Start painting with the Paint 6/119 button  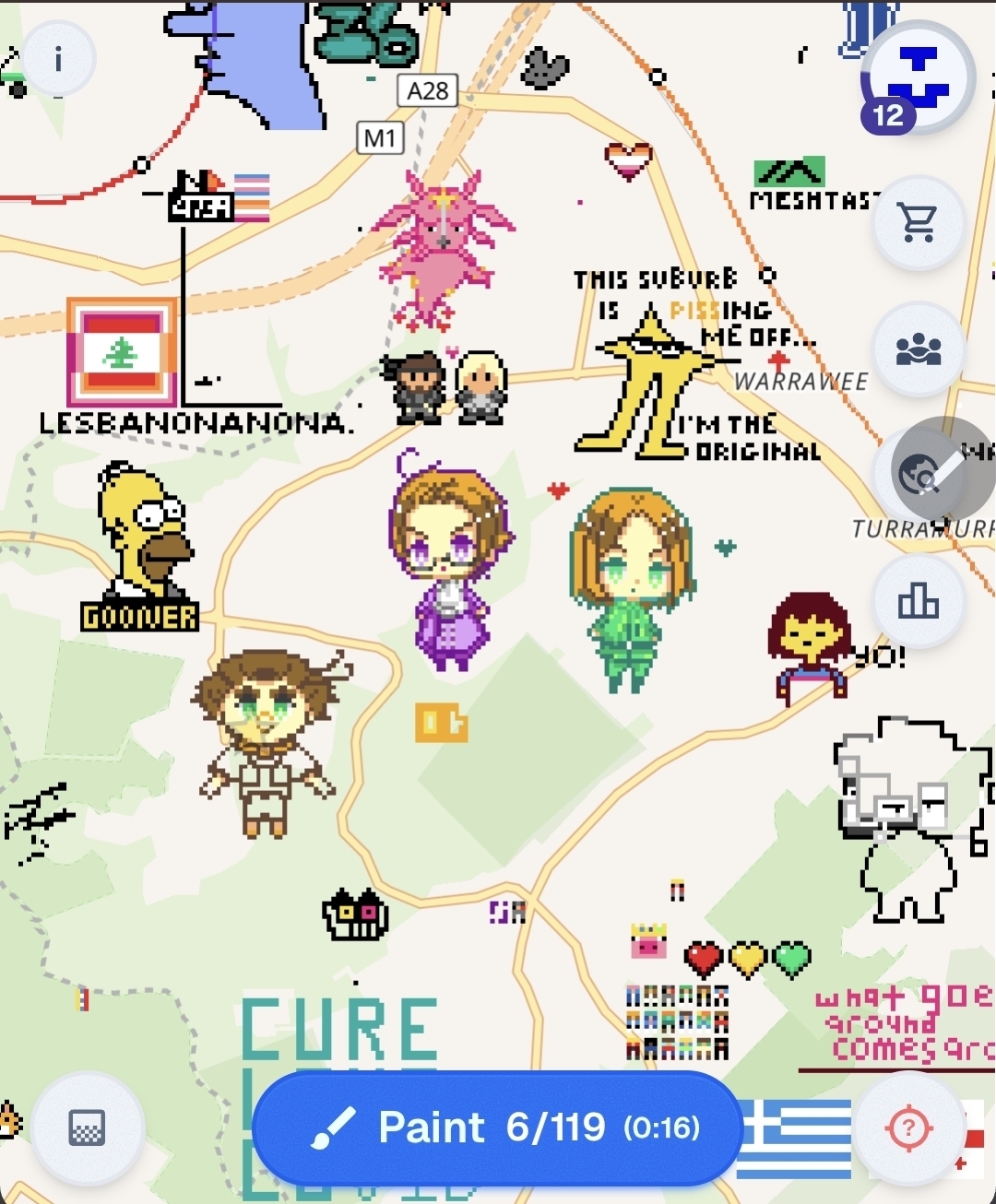pyautogui.click(x=496, y=1127)
